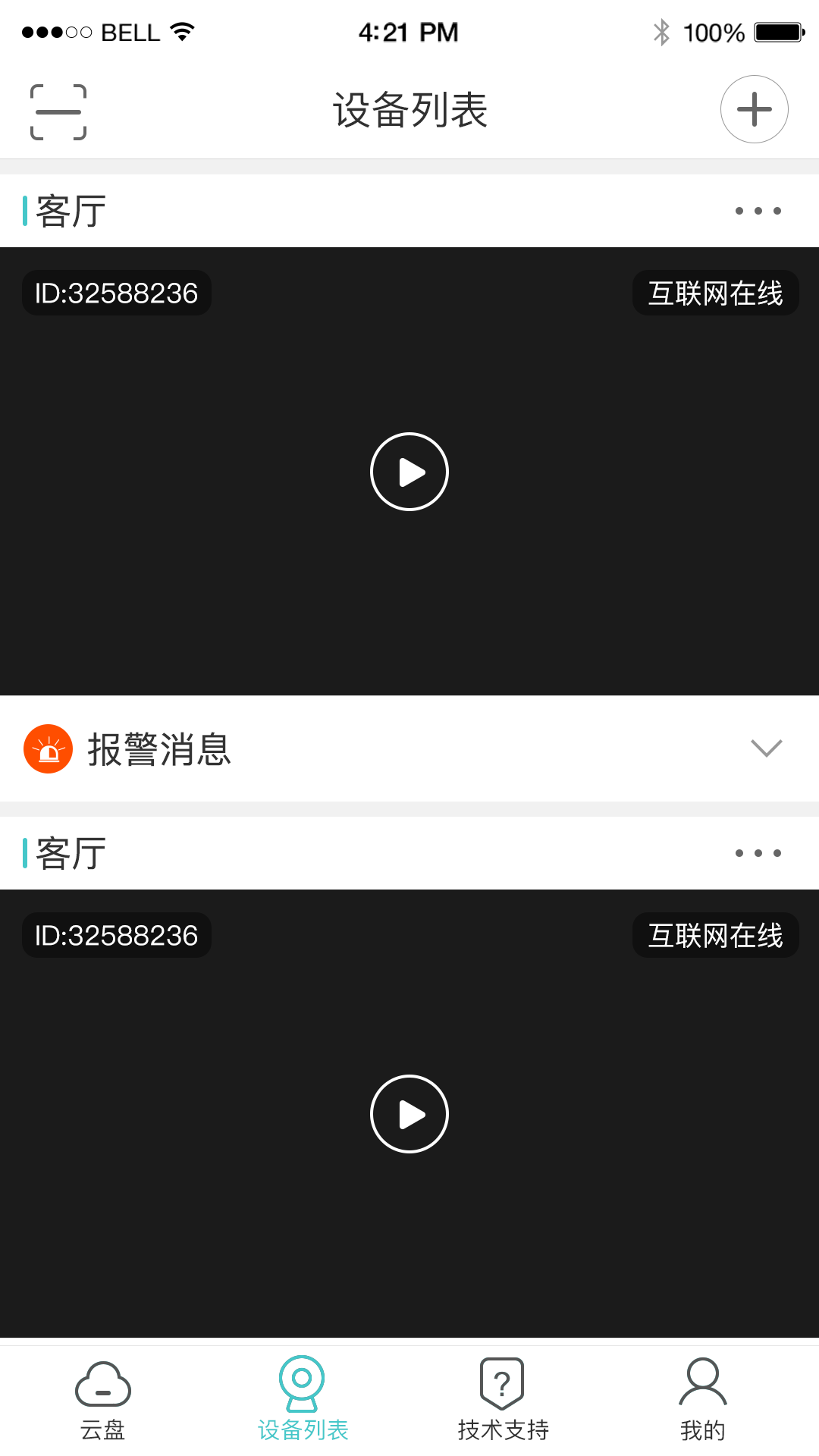Tap the 设备列表 page title
Screen dimensions: 819x1456
click(409, 109)
